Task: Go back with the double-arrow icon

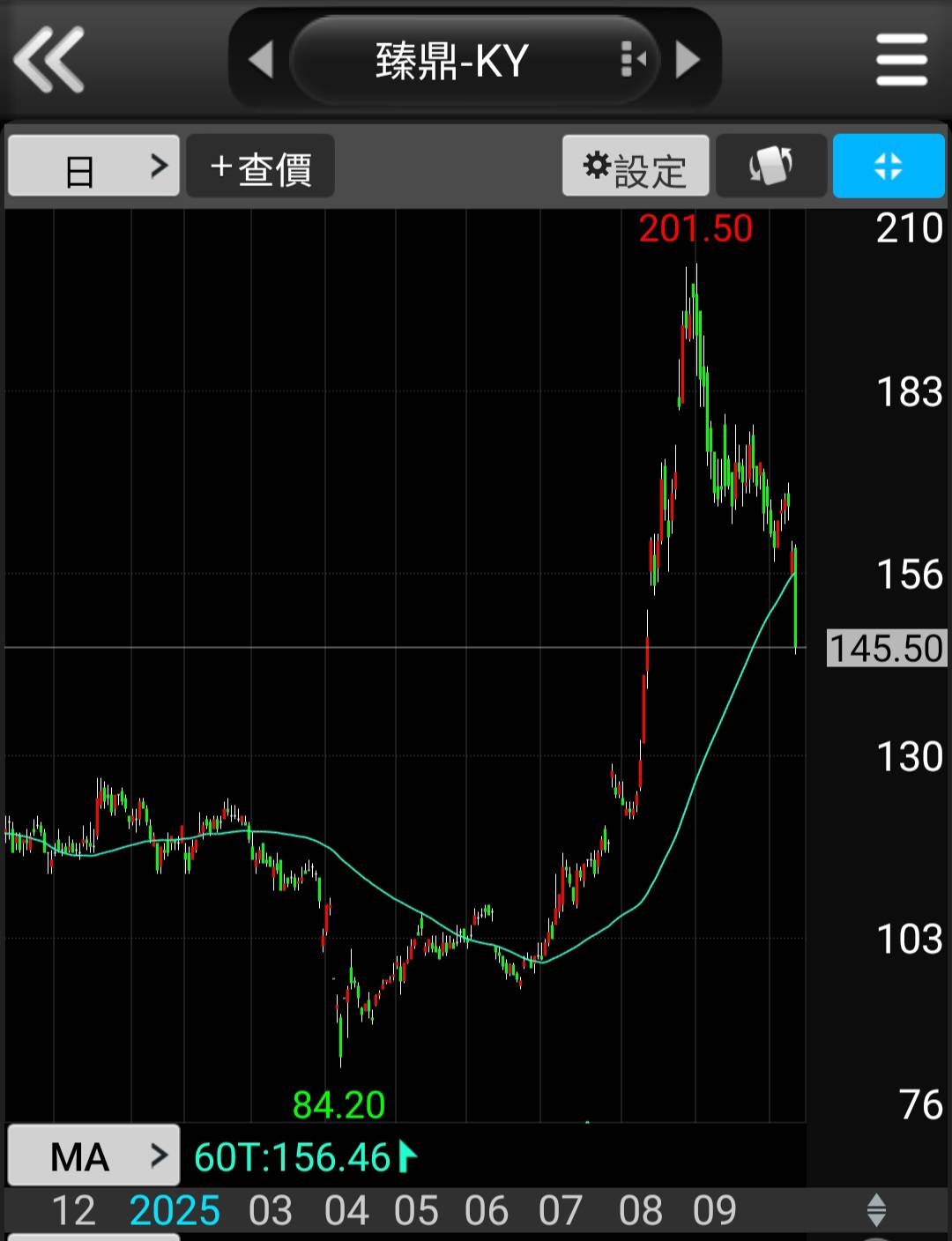Action: click(48, 60)
